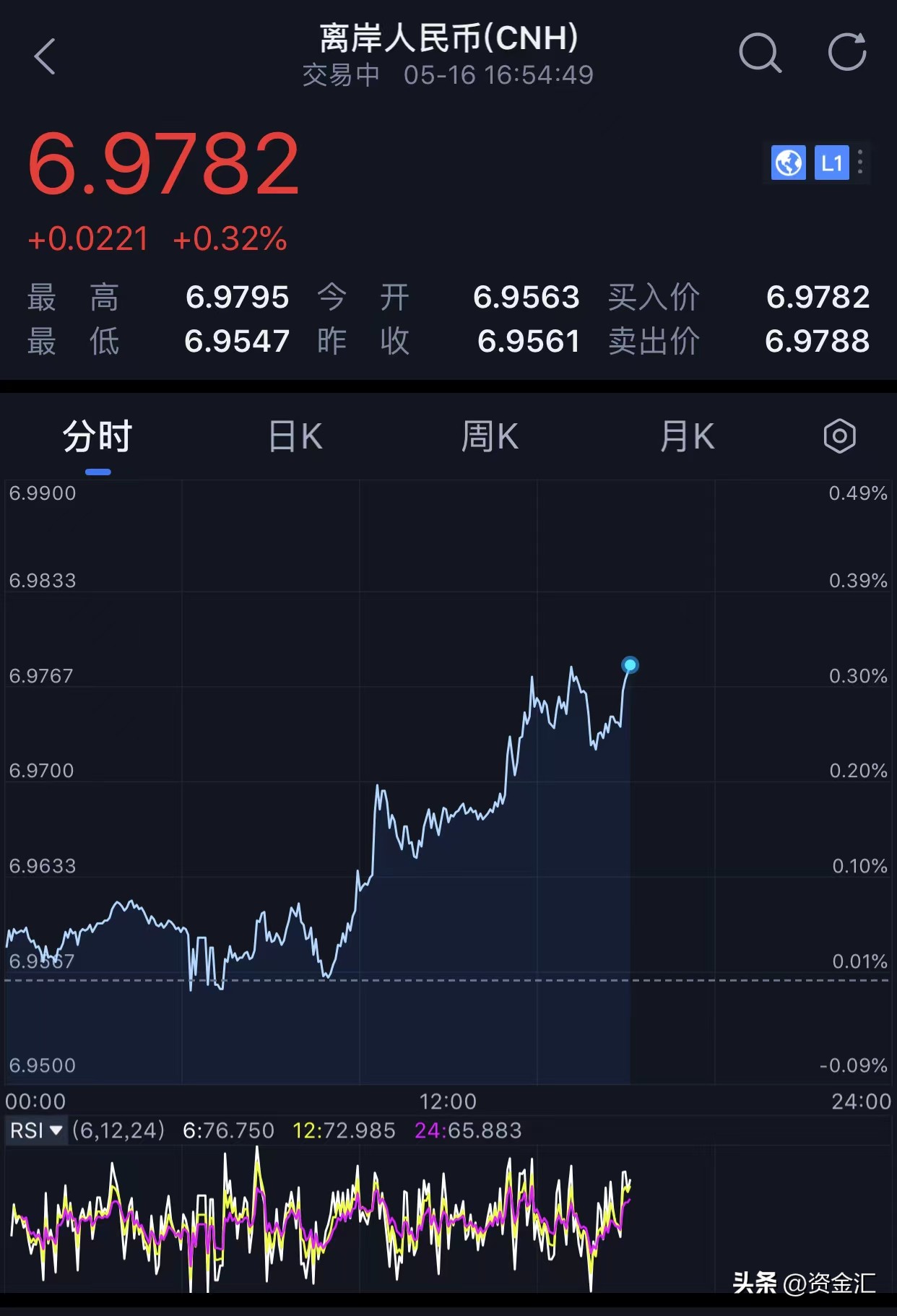Select the 分时 chart tab
This screenshot has height=1316, width=897.
pyautogui.click(x=97, y=438)
